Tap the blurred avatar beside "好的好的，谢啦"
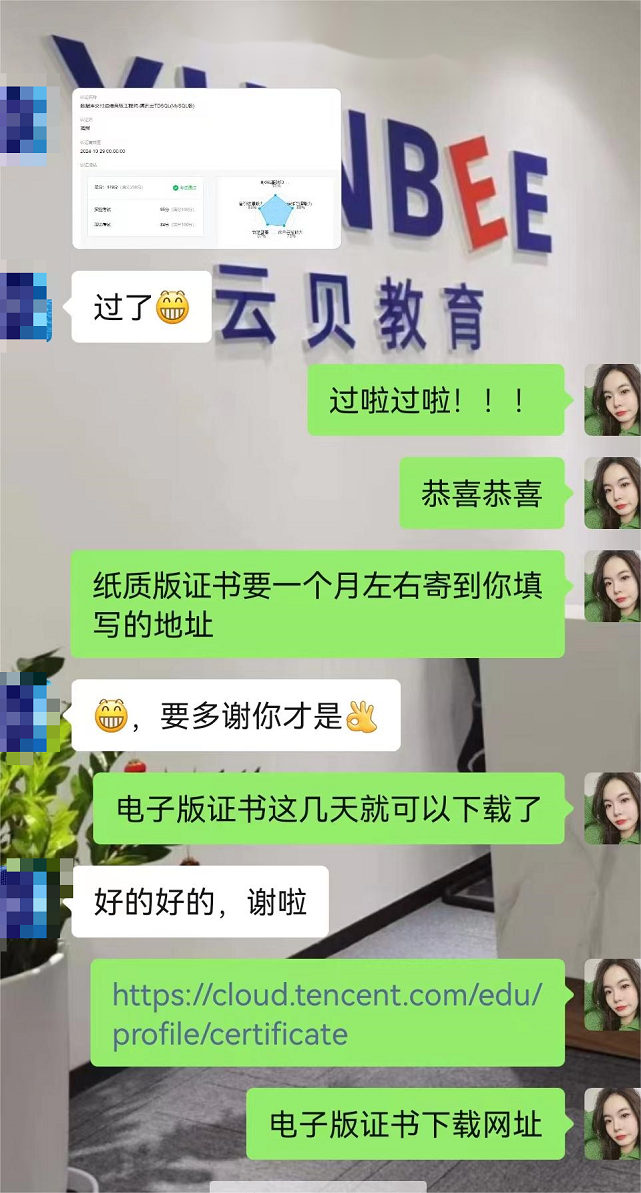Screen dimensions: 641x1193 coord(24,903)
